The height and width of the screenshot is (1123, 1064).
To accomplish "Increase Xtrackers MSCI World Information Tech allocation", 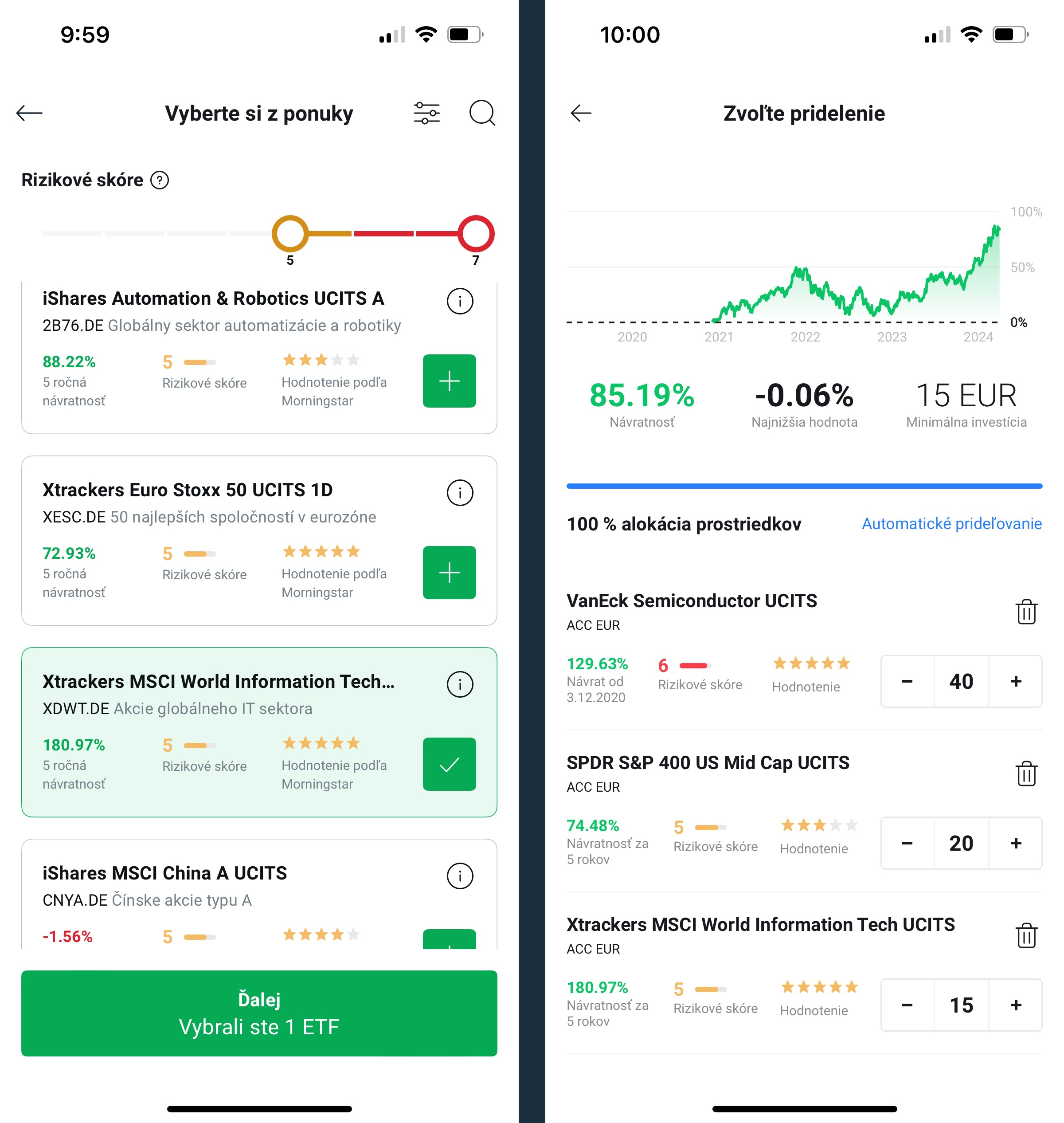I will click(x=1016, y=1005).
